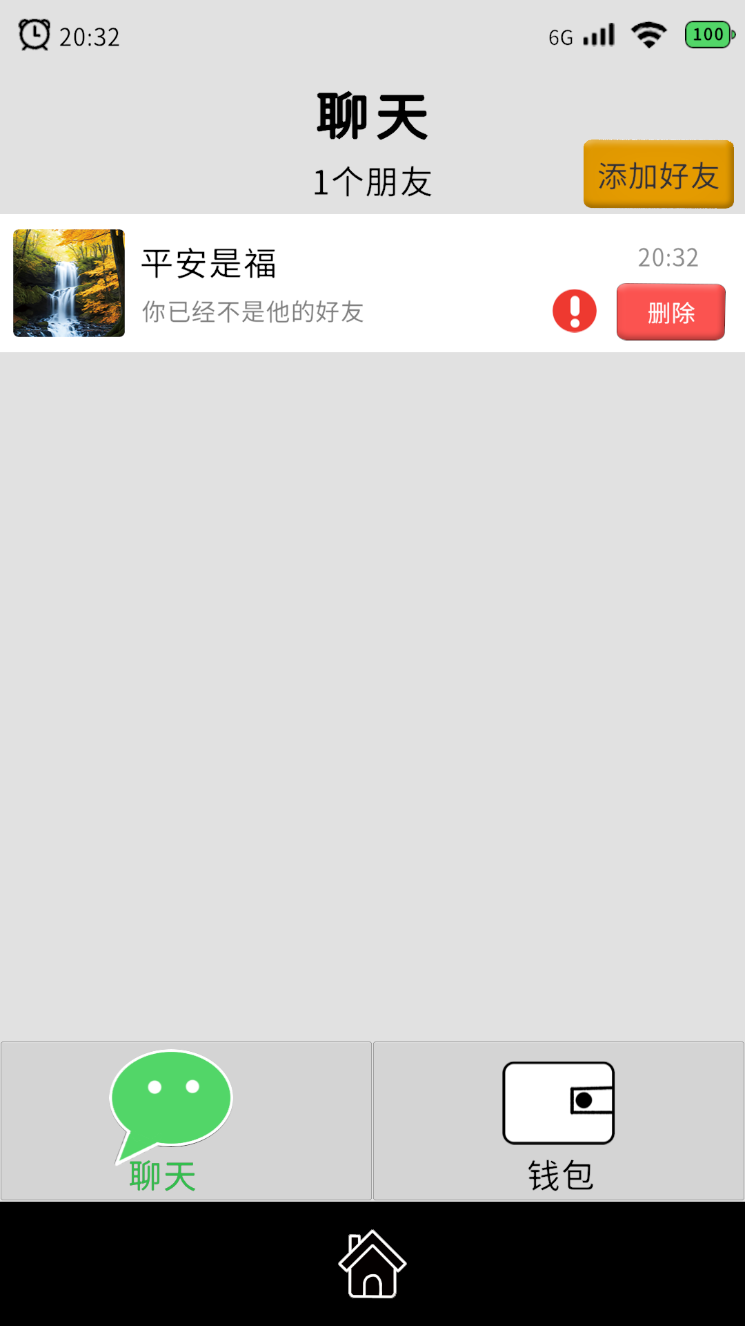Click the 6G signal strength icon
Image resolution: width=745 pixels, height=1326 pixels.
(581, 34)
